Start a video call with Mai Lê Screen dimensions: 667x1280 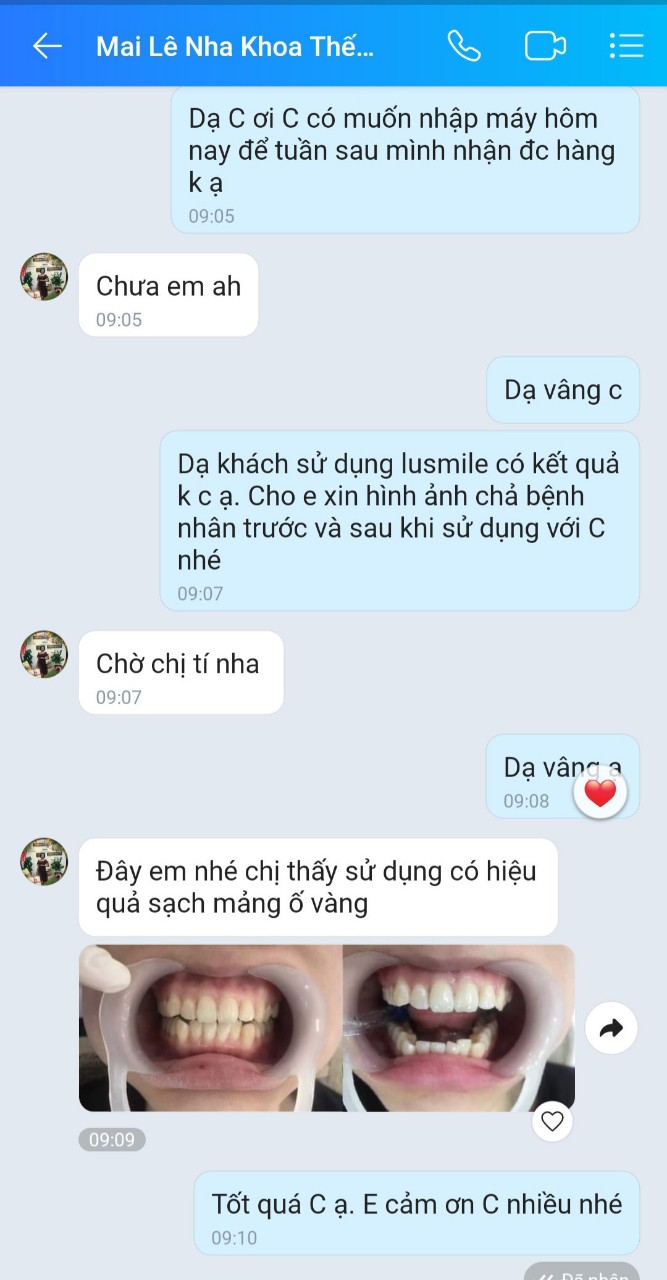(x=545, y=46)
